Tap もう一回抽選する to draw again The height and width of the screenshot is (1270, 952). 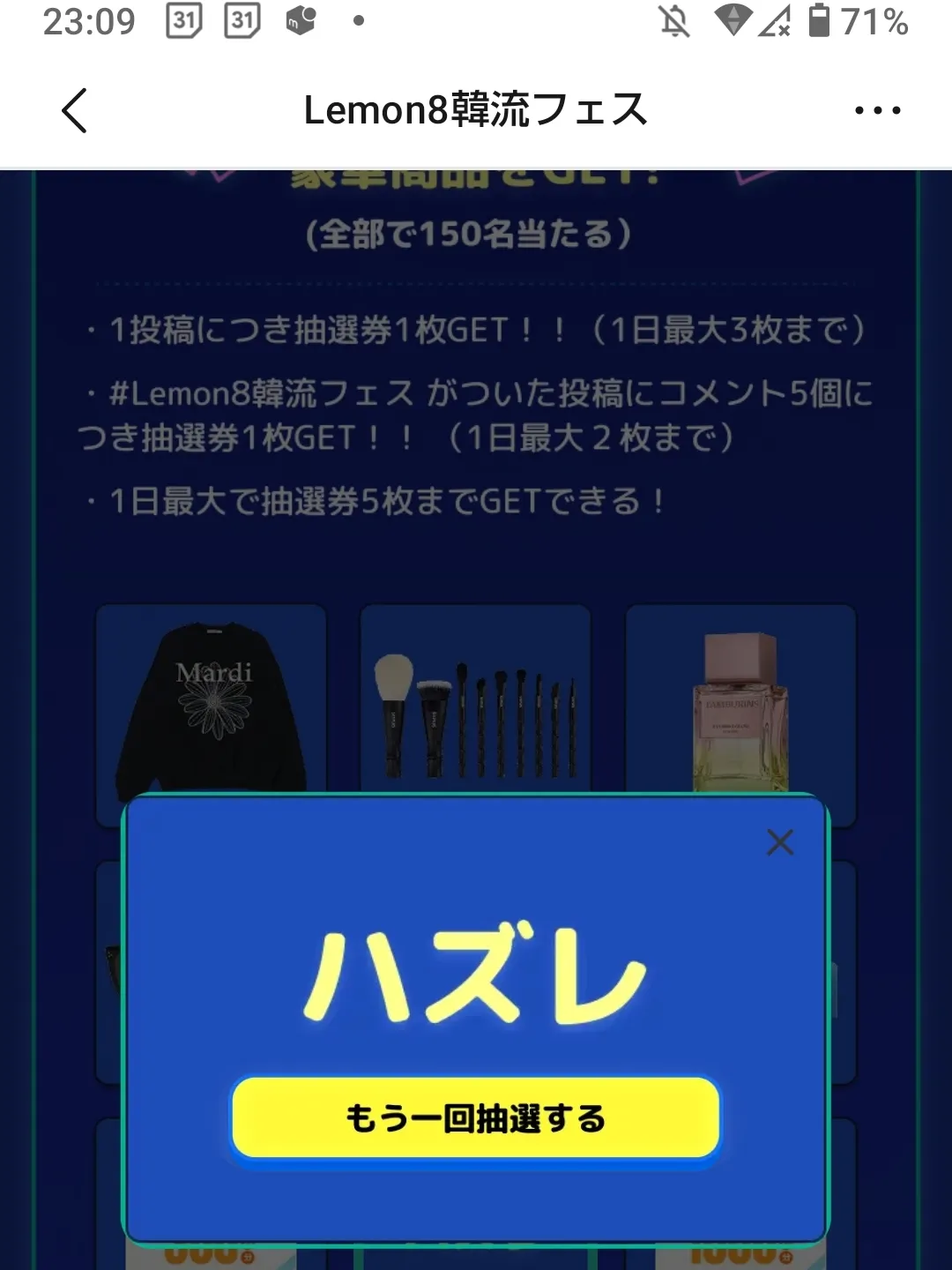click(x=476, y=1118)
